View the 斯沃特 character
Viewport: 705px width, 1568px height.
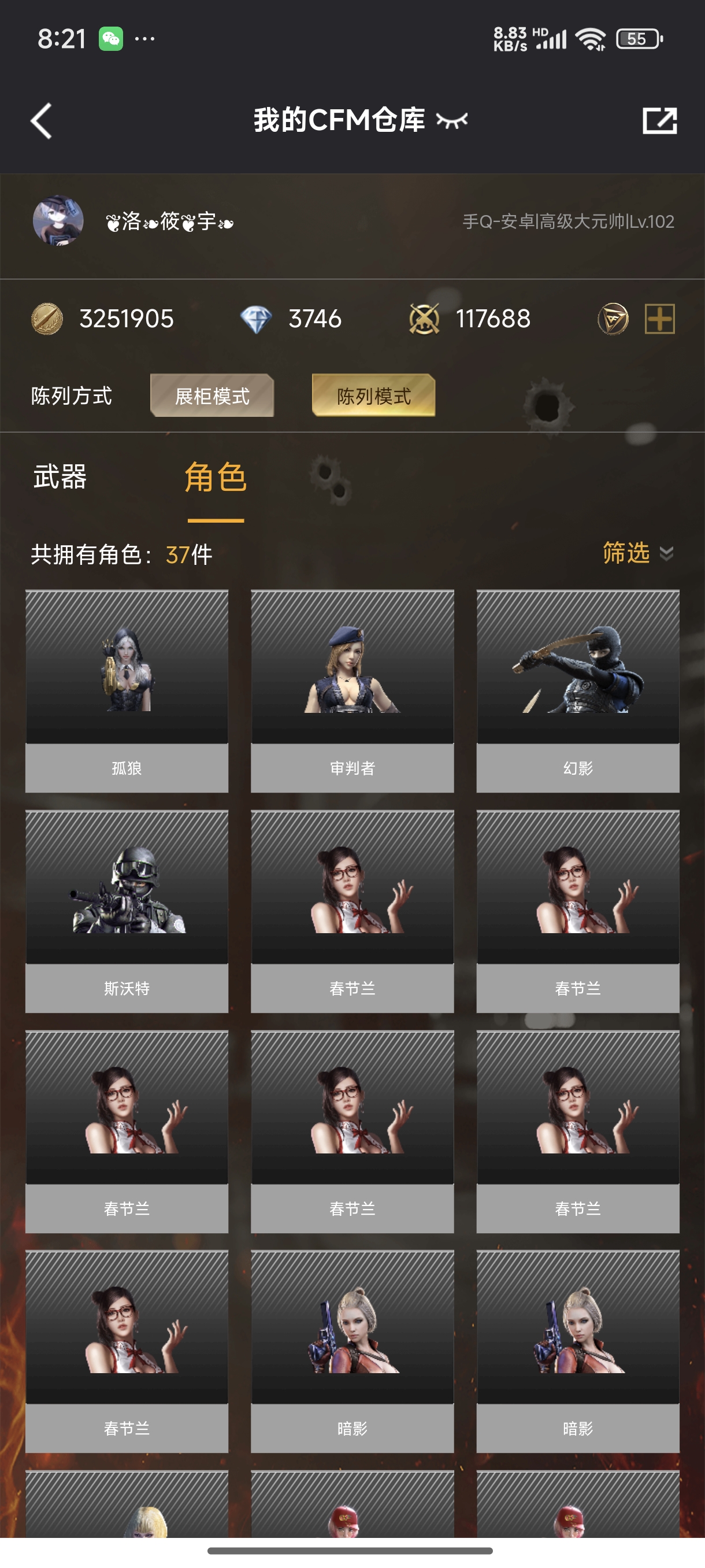(127, 911)
